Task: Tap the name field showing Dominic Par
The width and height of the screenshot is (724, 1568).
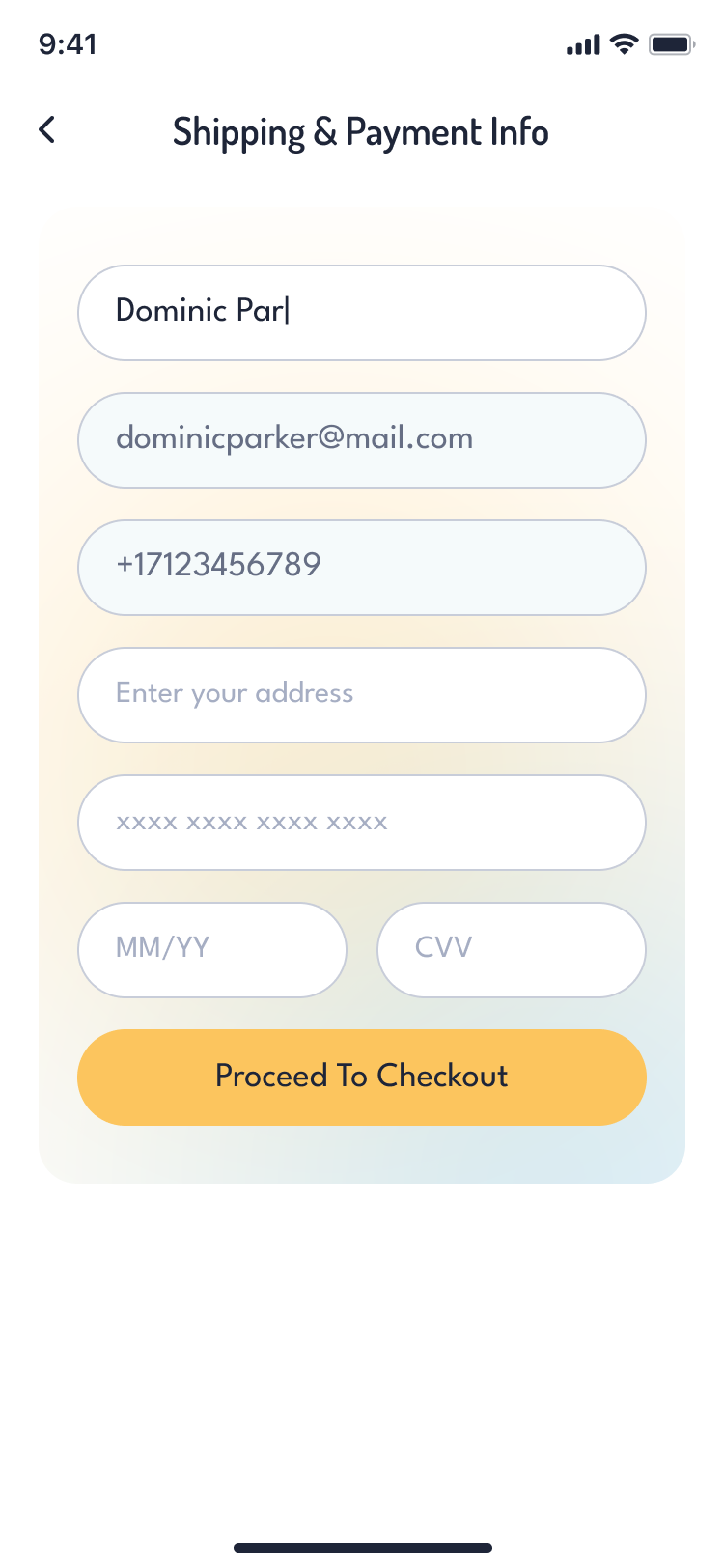Action: (361, 313)
